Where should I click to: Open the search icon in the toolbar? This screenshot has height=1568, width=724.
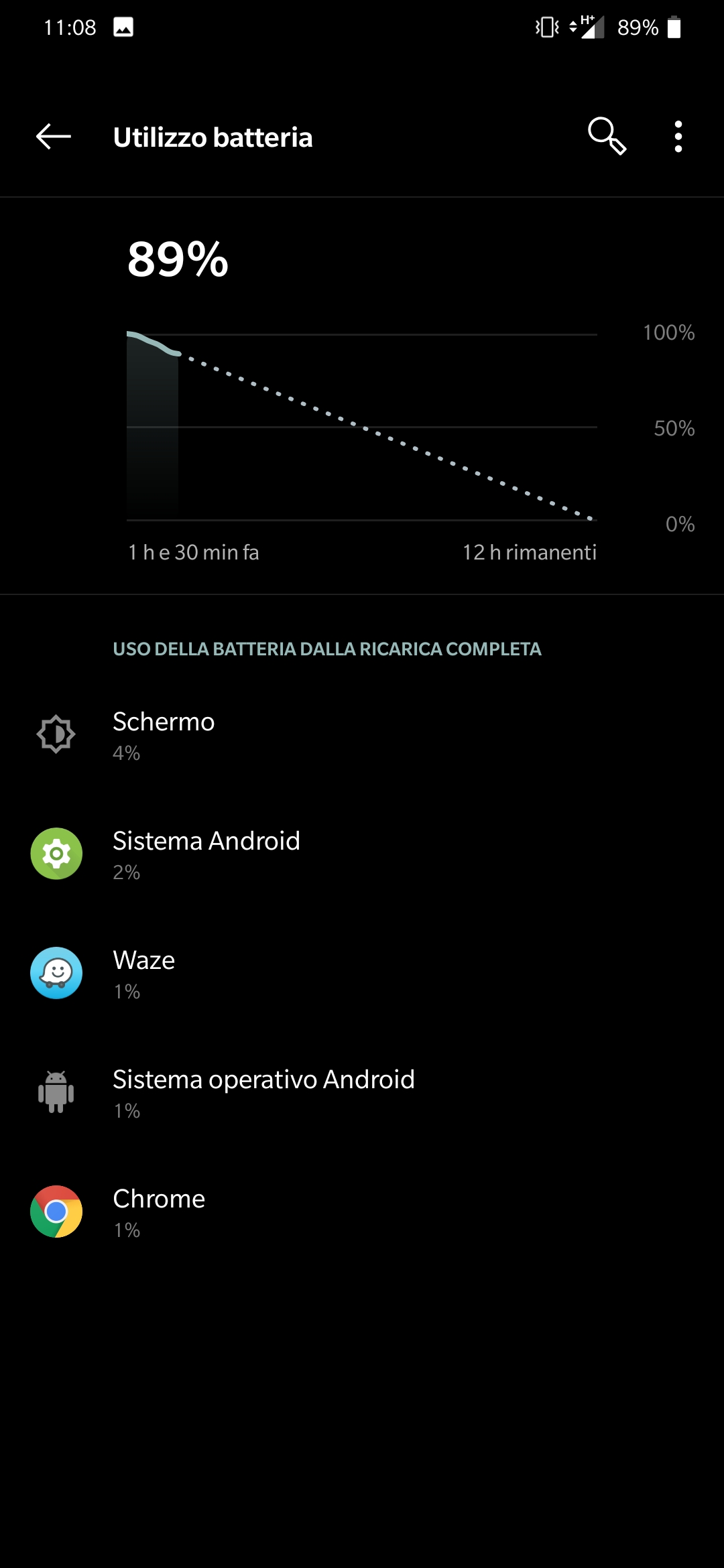[x=606, y=137]
